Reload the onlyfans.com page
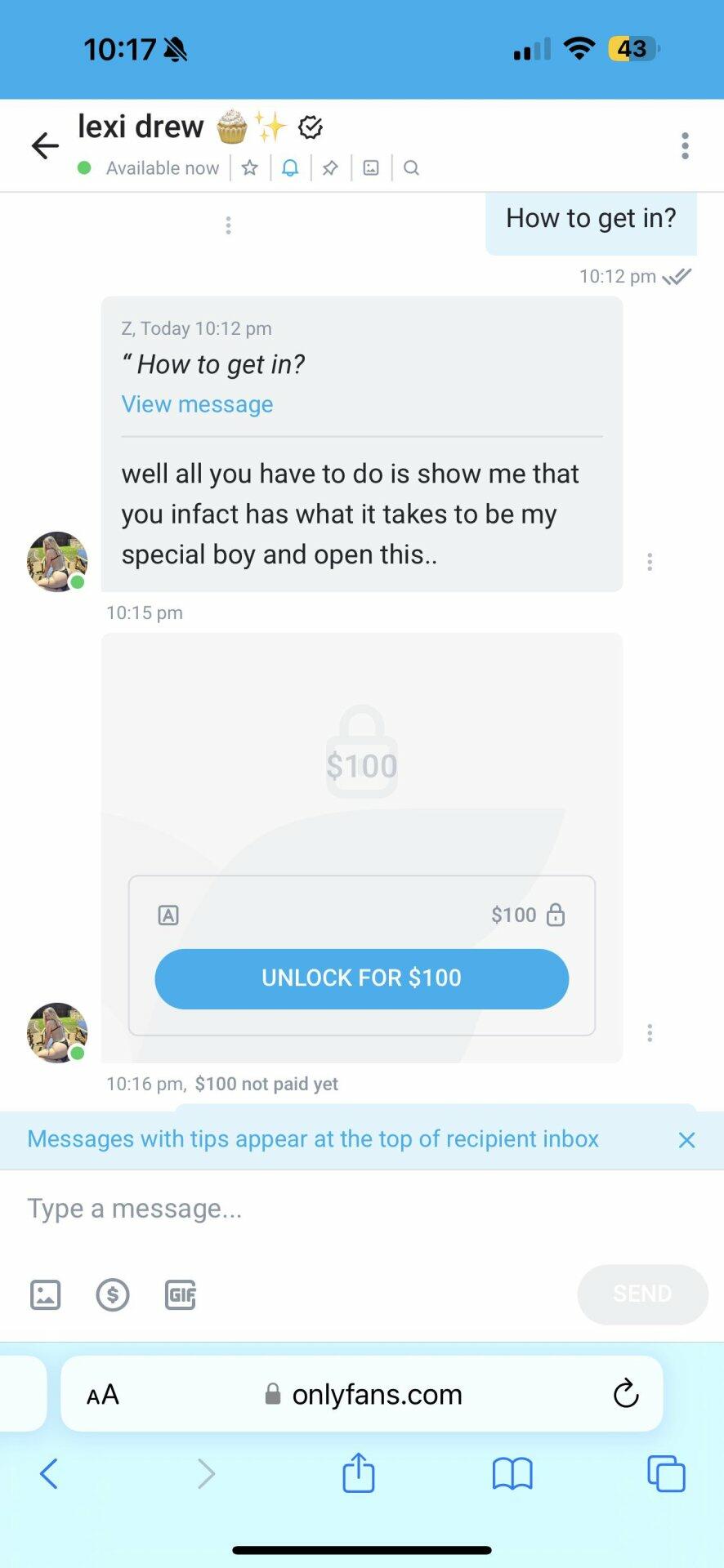The height and width of the screenshot is (1568, 724). pos(626,1393)
